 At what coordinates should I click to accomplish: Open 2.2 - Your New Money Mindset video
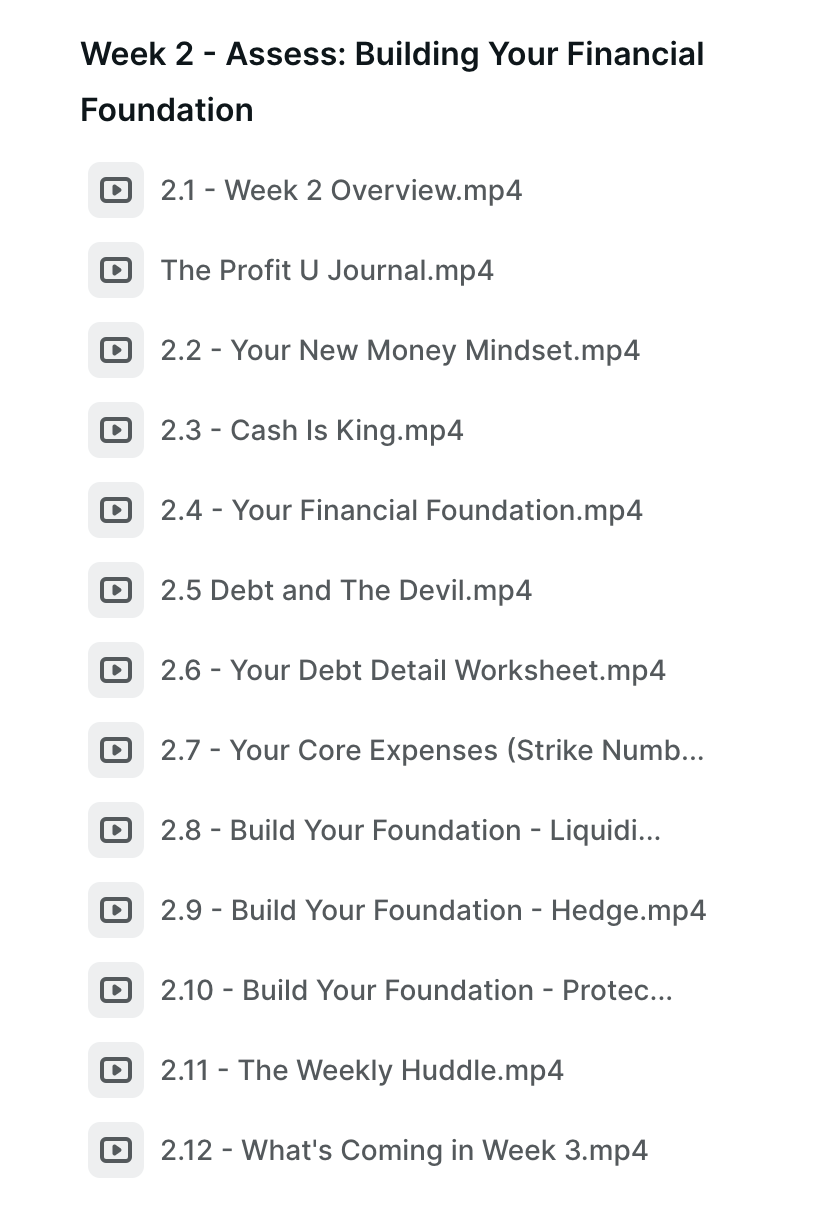click(x=400, y=350)
